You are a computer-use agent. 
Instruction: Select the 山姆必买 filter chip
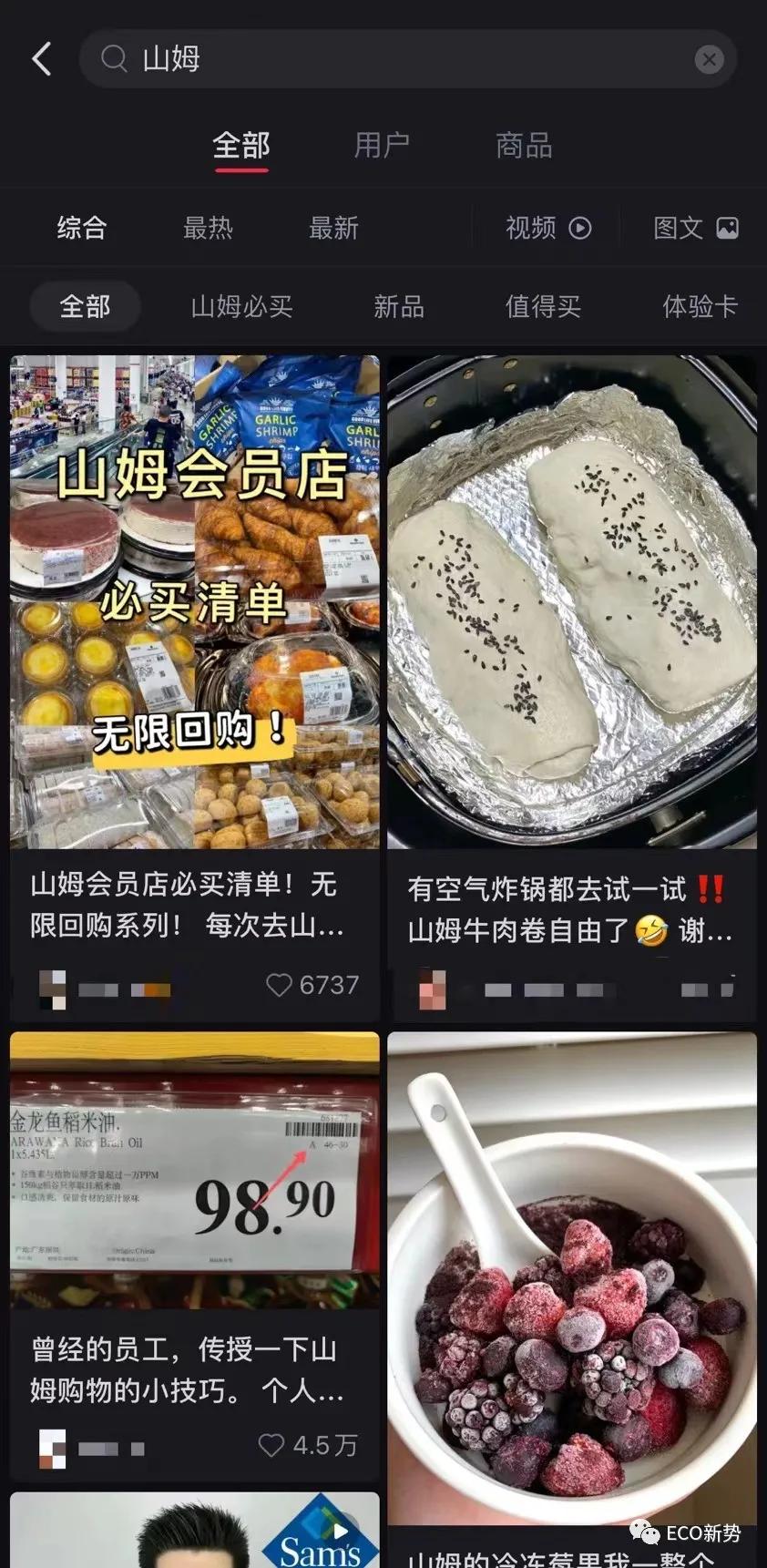click(240, 306)
